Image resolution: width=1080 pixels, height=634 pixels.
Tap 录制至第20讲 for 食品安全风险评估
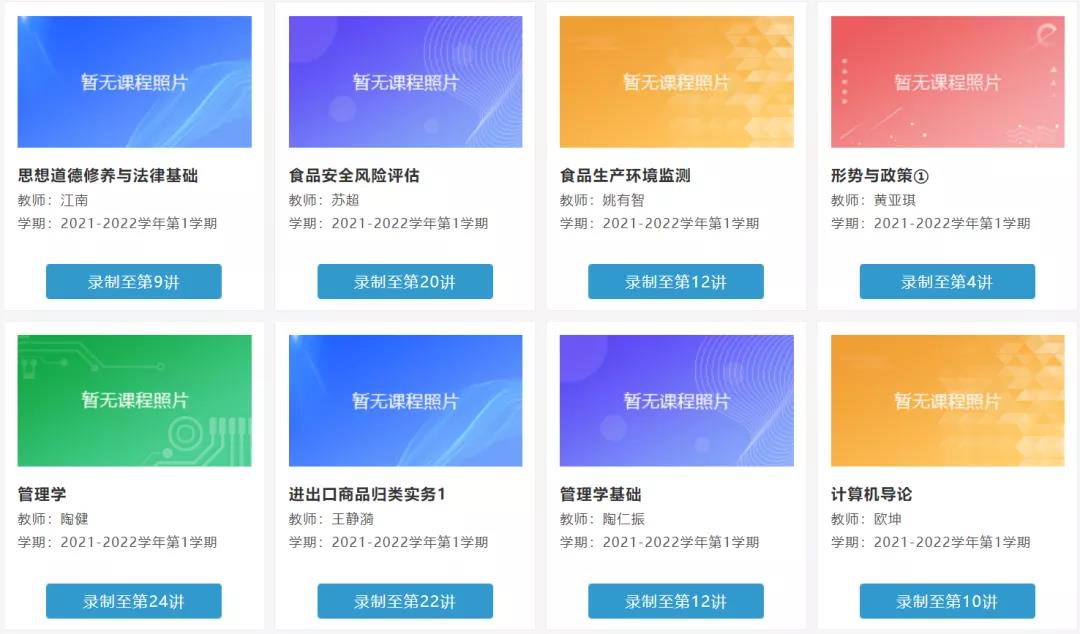[405, 282]
